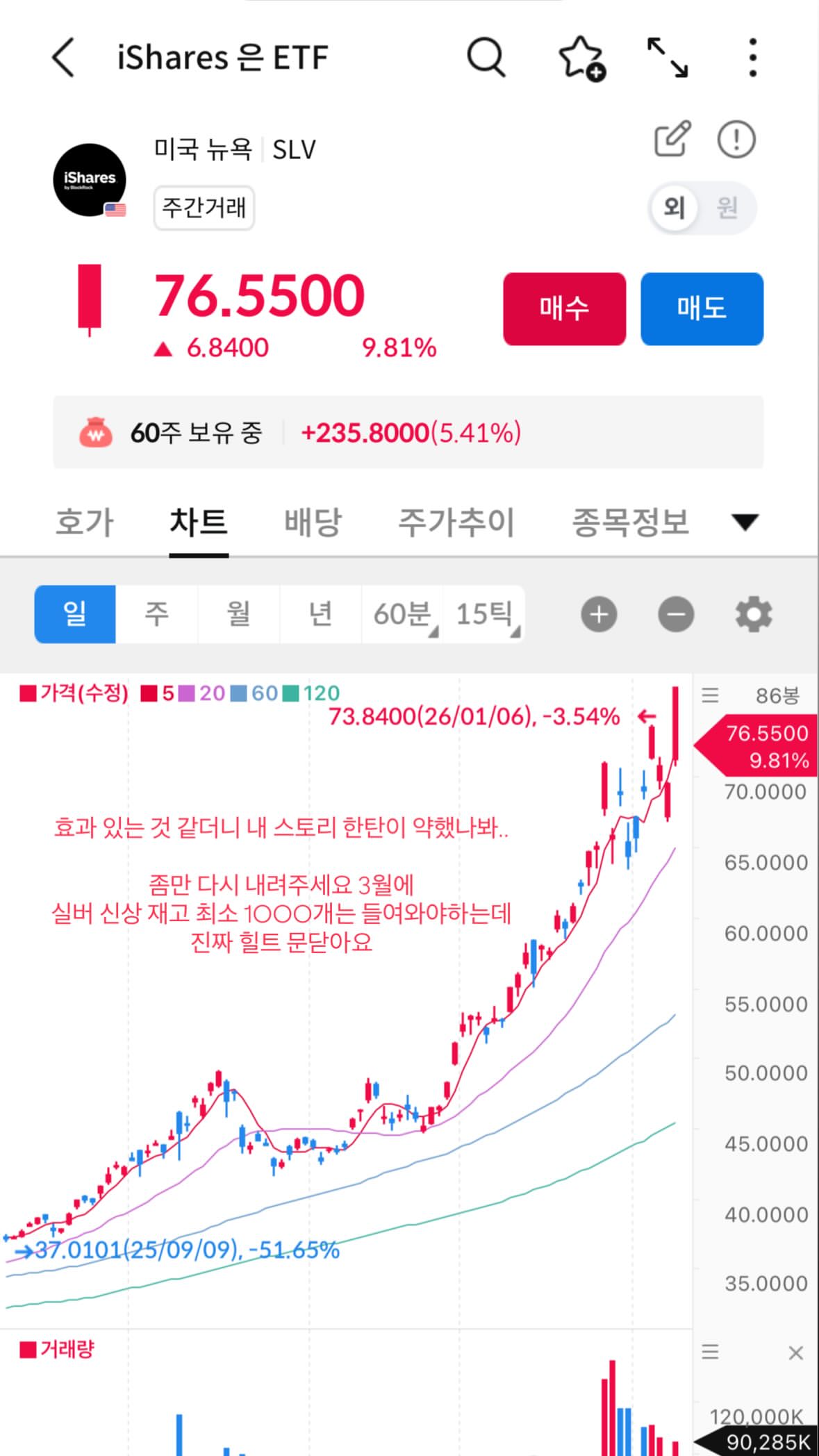Tap the blue 매도 sell button
819x1456 pixels.
click(x=702, y=308)
